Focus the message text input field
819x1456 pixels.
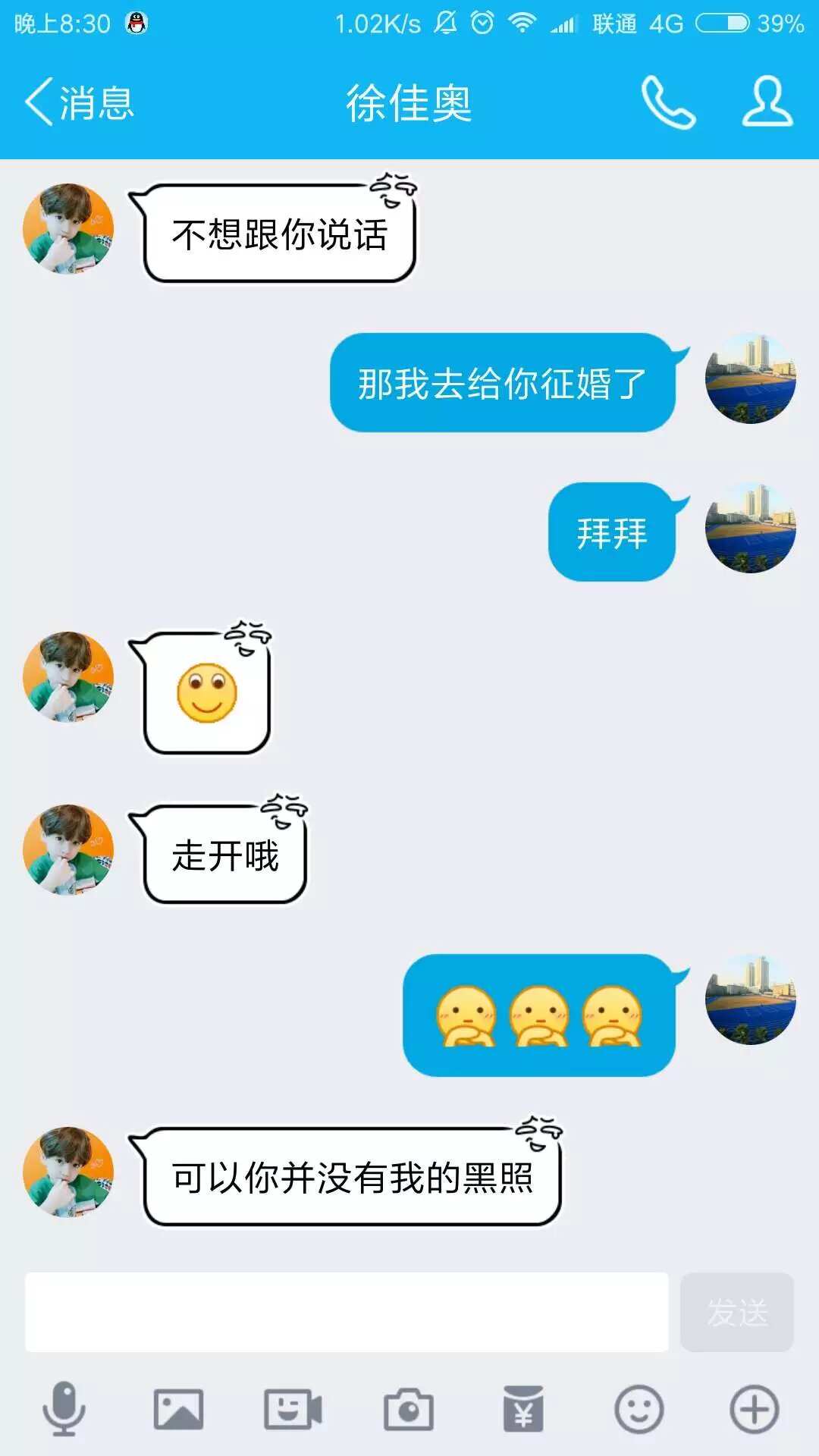tap(347, 1313)
